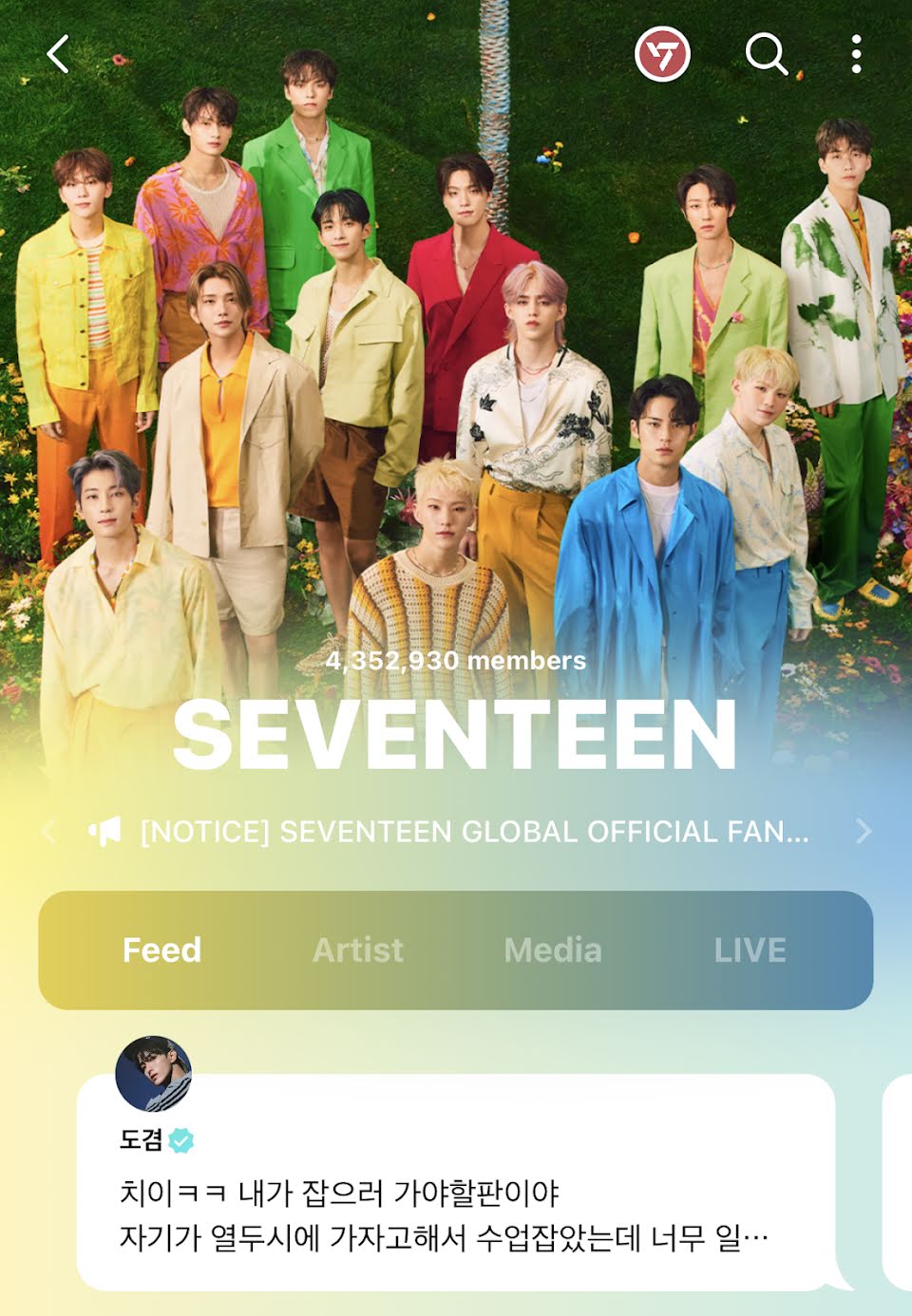Open the SEVENTEEN community logo badge
This screenshot has height=1316, width=912.
coord(662,54)
